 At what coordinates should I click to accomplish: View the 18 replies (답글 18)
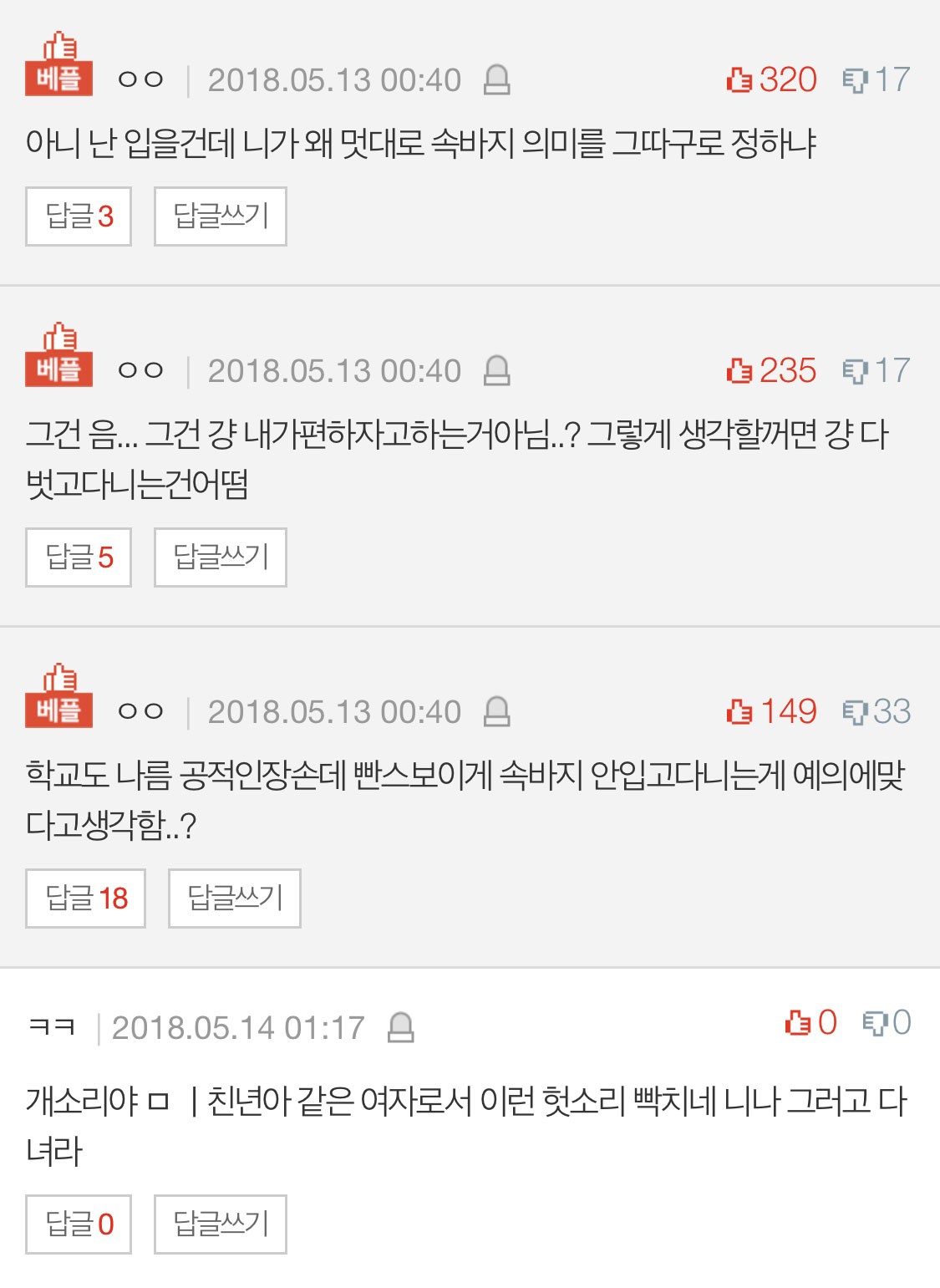86,899
